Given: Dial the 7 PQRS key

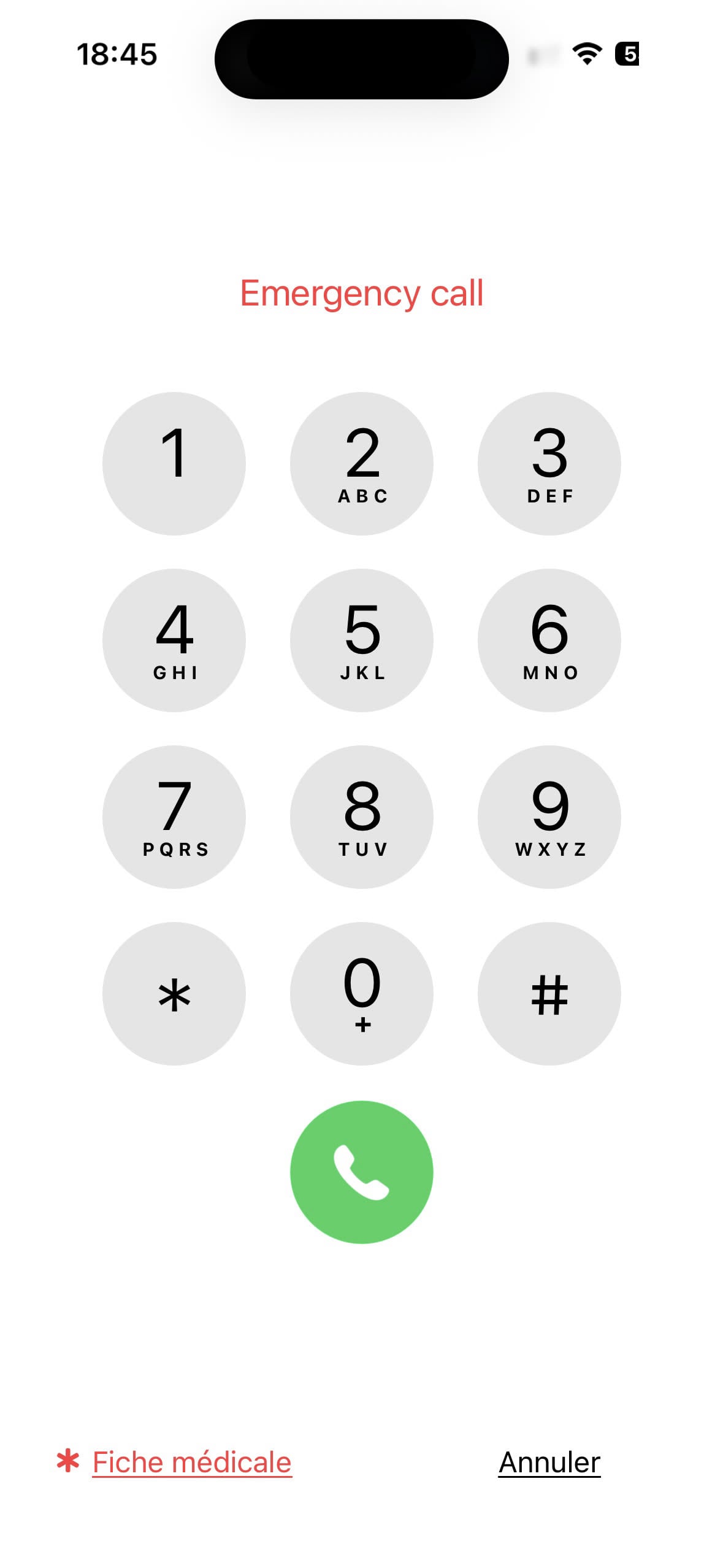Looking at the screenshot, I should [174, 817].
